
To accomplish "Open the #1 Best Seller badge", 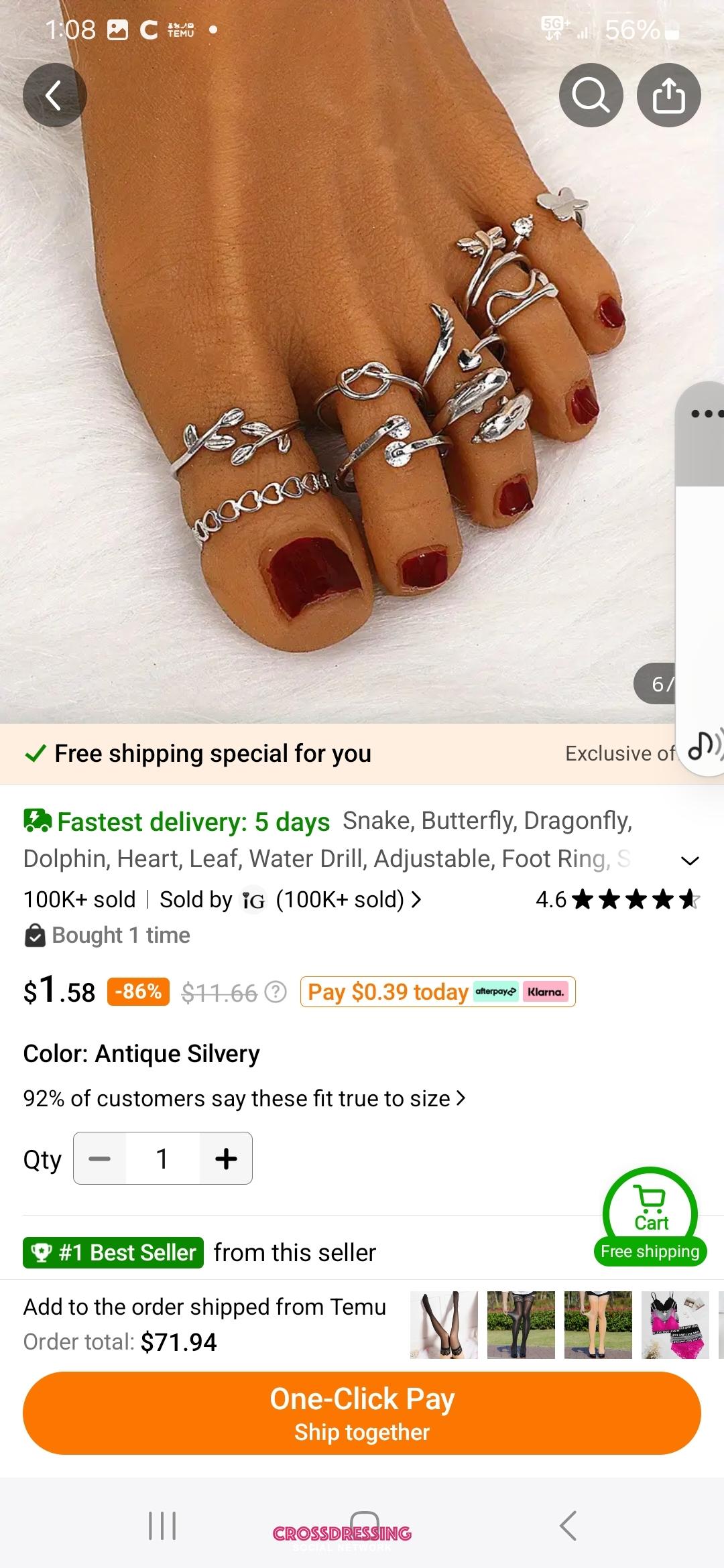I will (113, 1252).
